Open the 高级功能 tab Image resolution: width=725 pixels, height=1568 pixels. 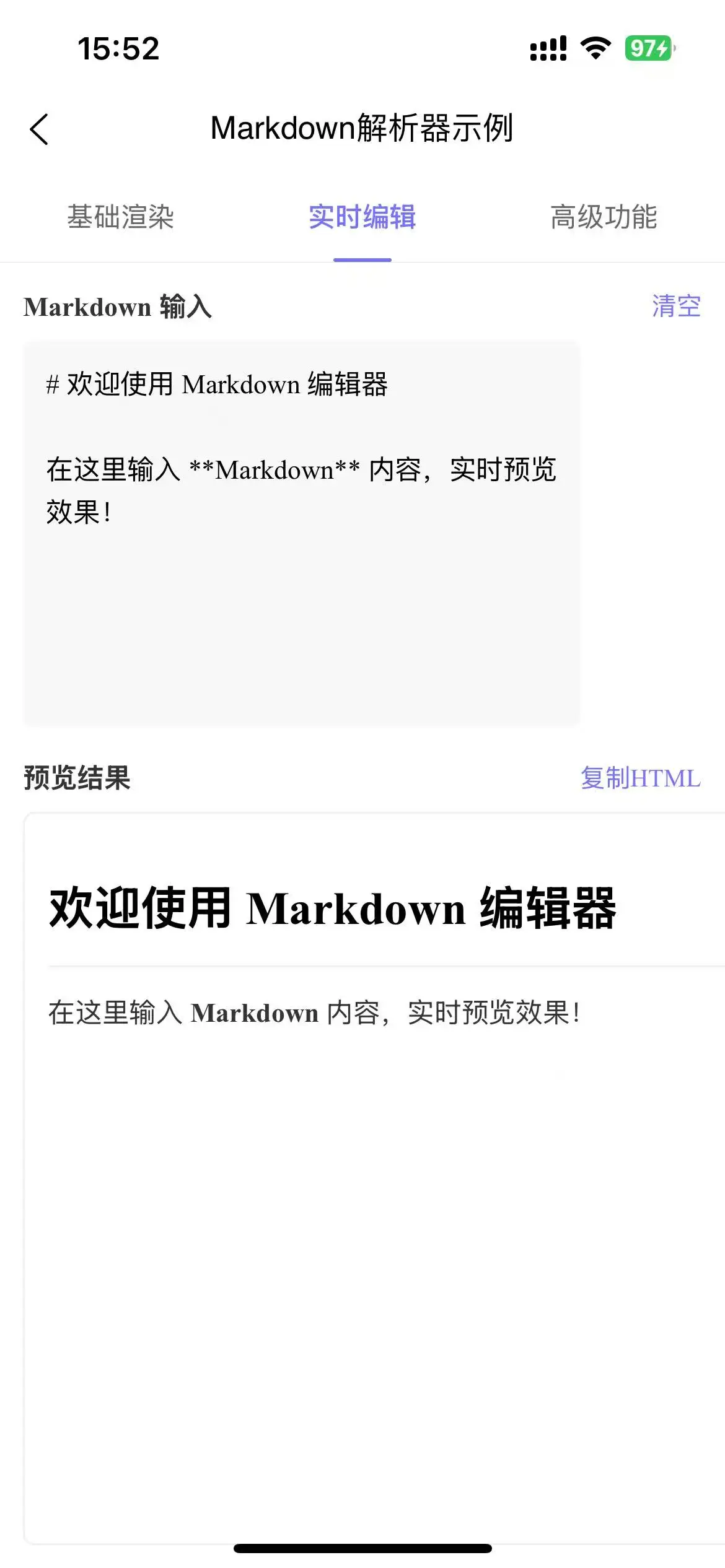click(604, 217)
